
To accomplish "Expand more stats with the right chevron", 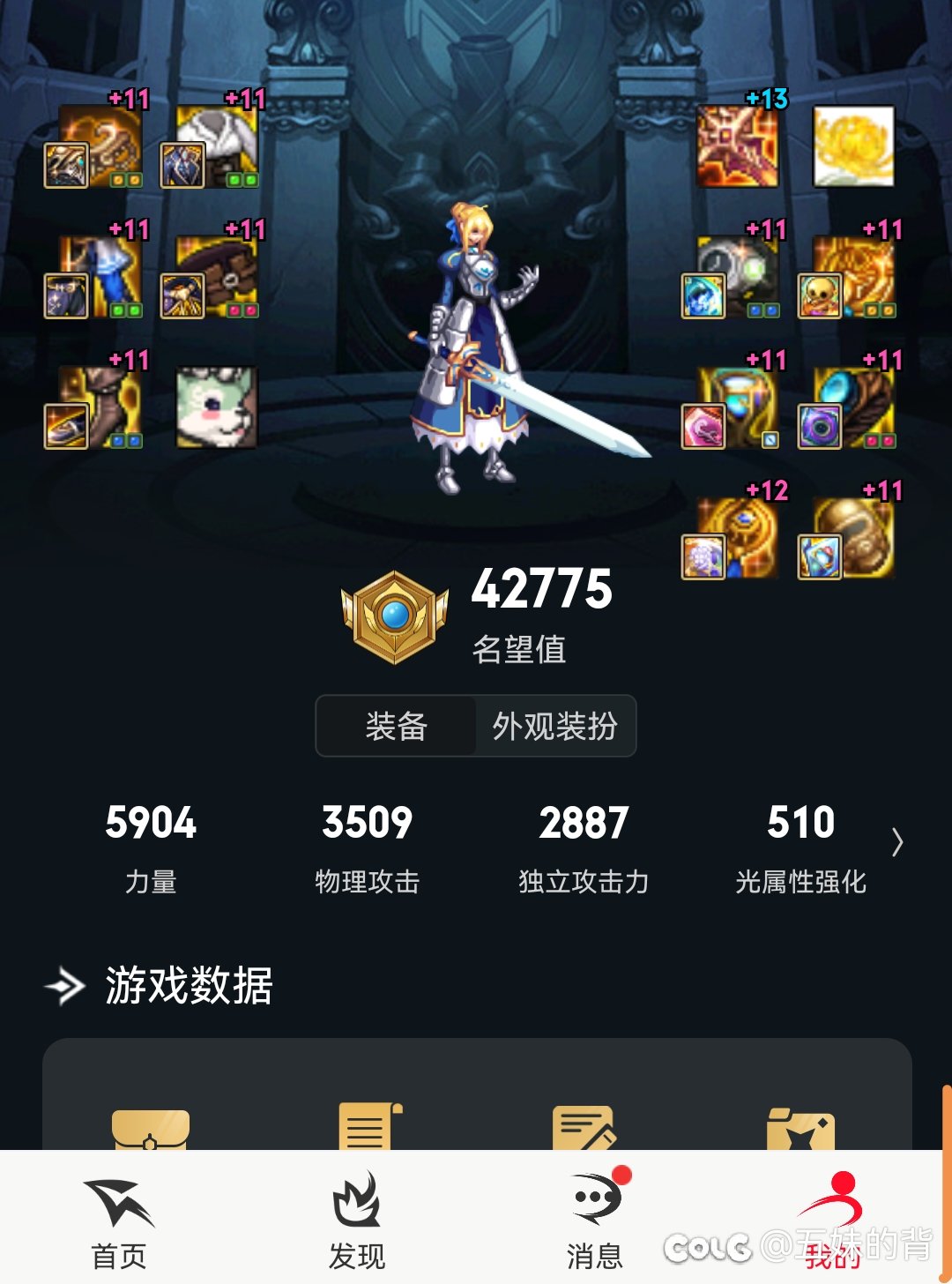I will (897, 843).
